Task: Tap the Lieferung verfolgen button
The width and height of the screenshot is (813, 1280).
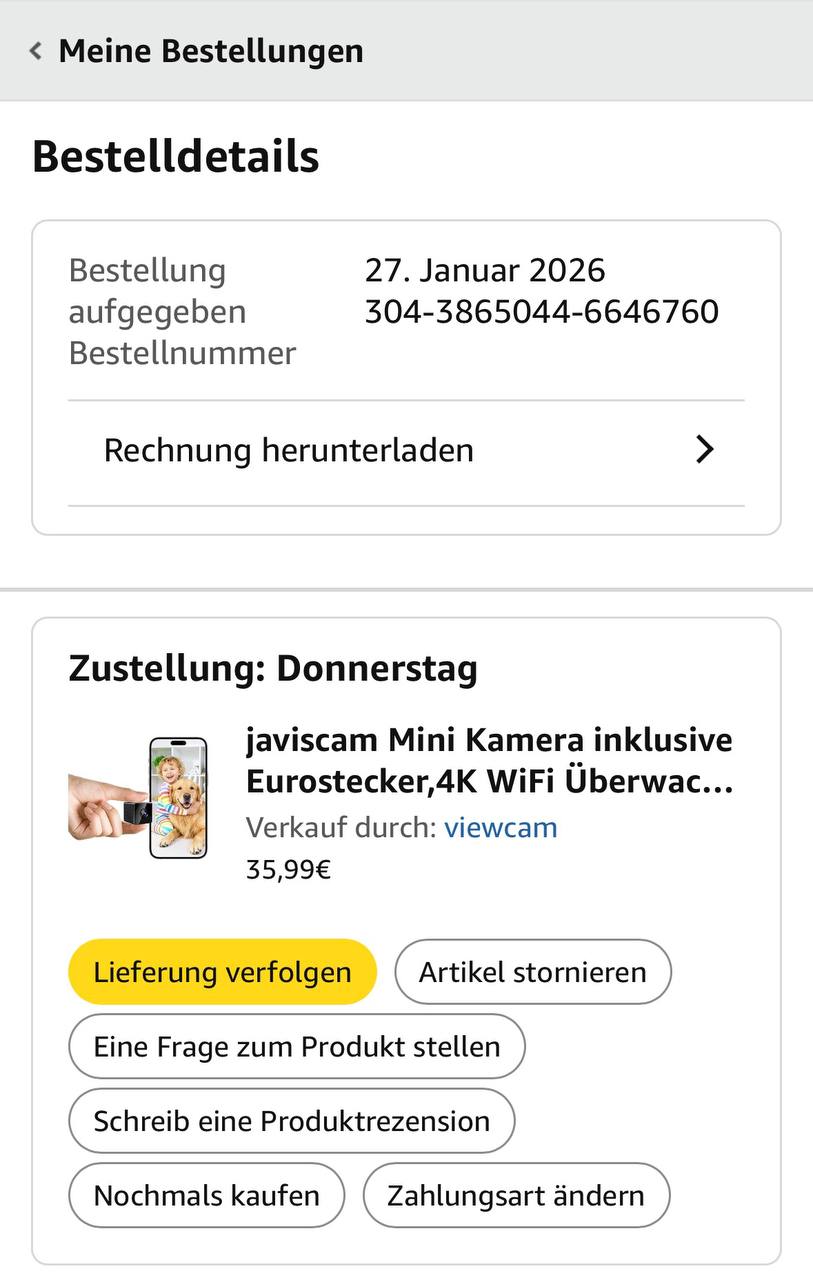Action: (222, 972)
